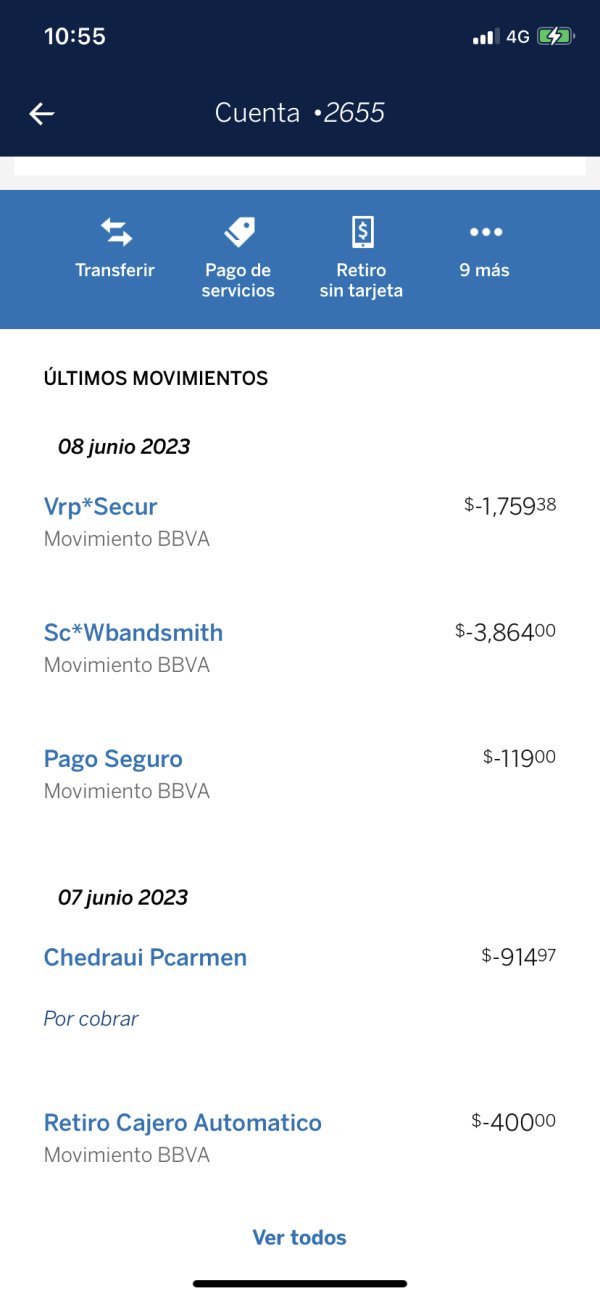The width and height of the screenshot is (600, 1299).
Task: View Retiro Cajero Automatico details
Action: click(300, 1137)
